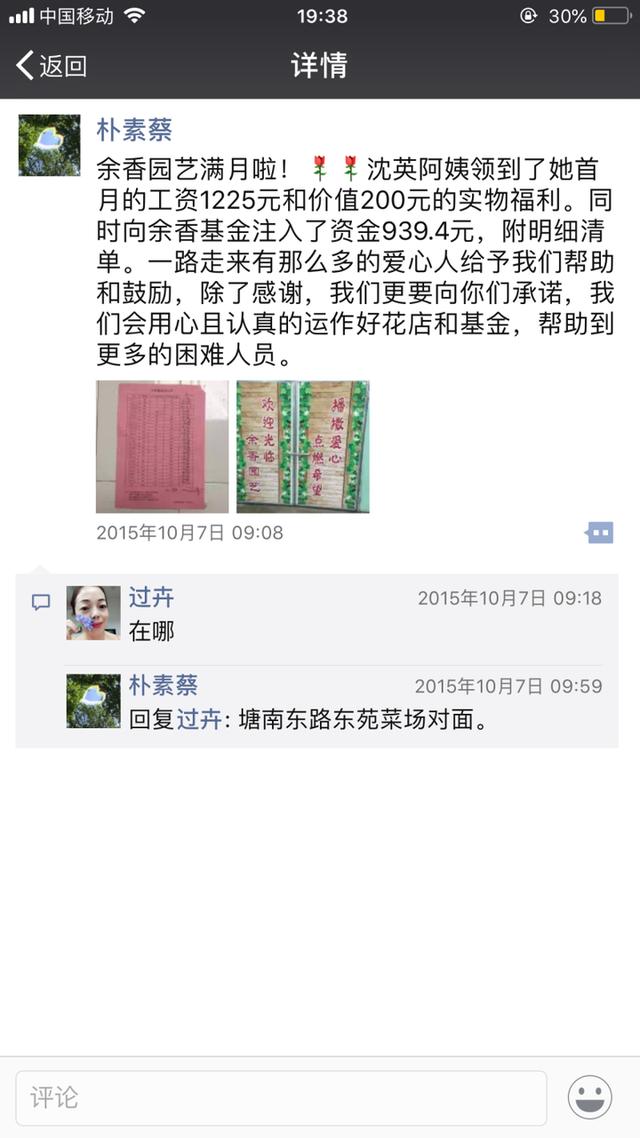Focus the 评论 comment input field
This screenshot has height=1138, width=640.
click(281, 1097)
